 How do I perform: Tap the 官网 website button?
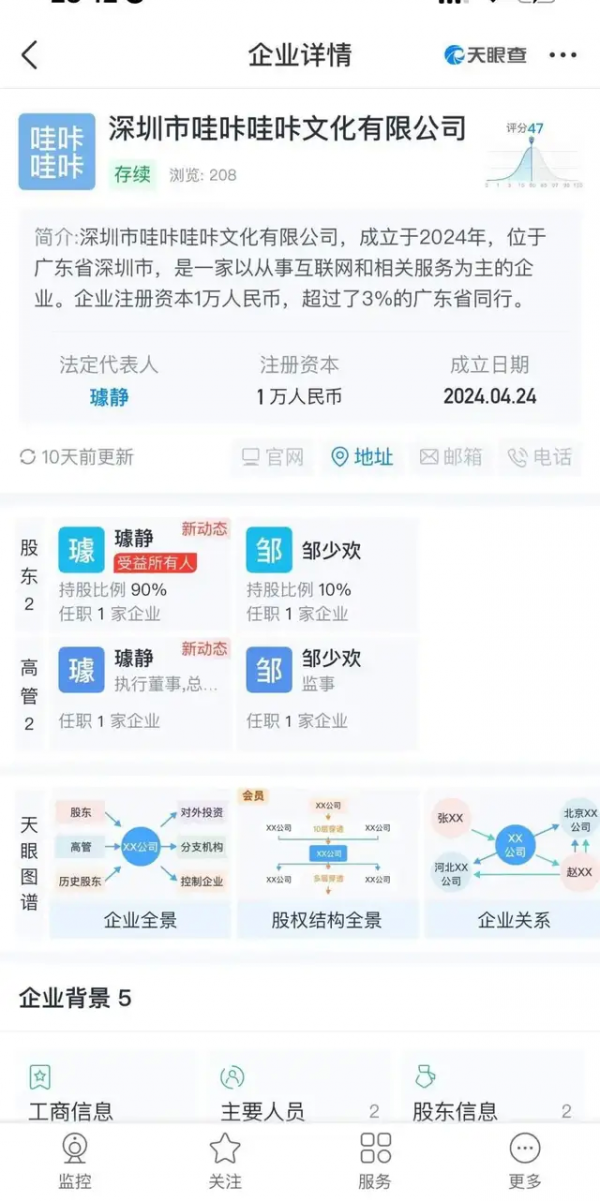[x=273, y=457]
